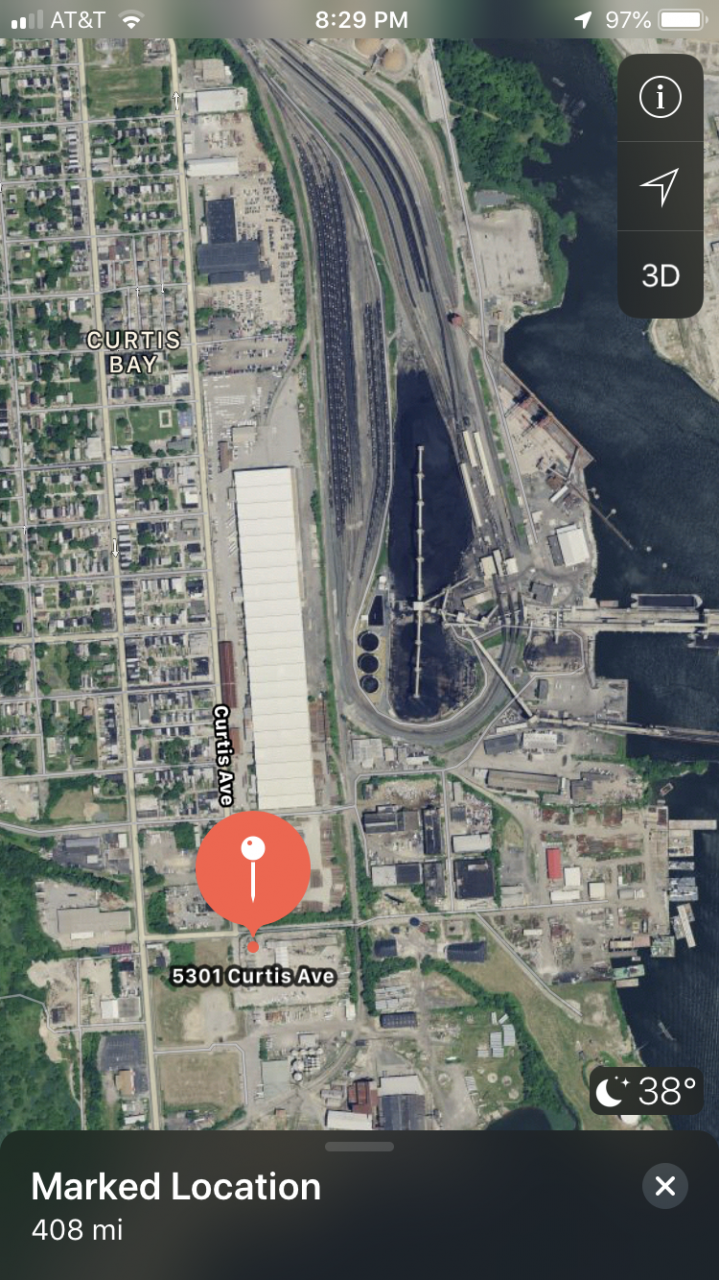Open the map settings info button
The height and width of the screenshot is (1280, 719).
coord(660,98)
